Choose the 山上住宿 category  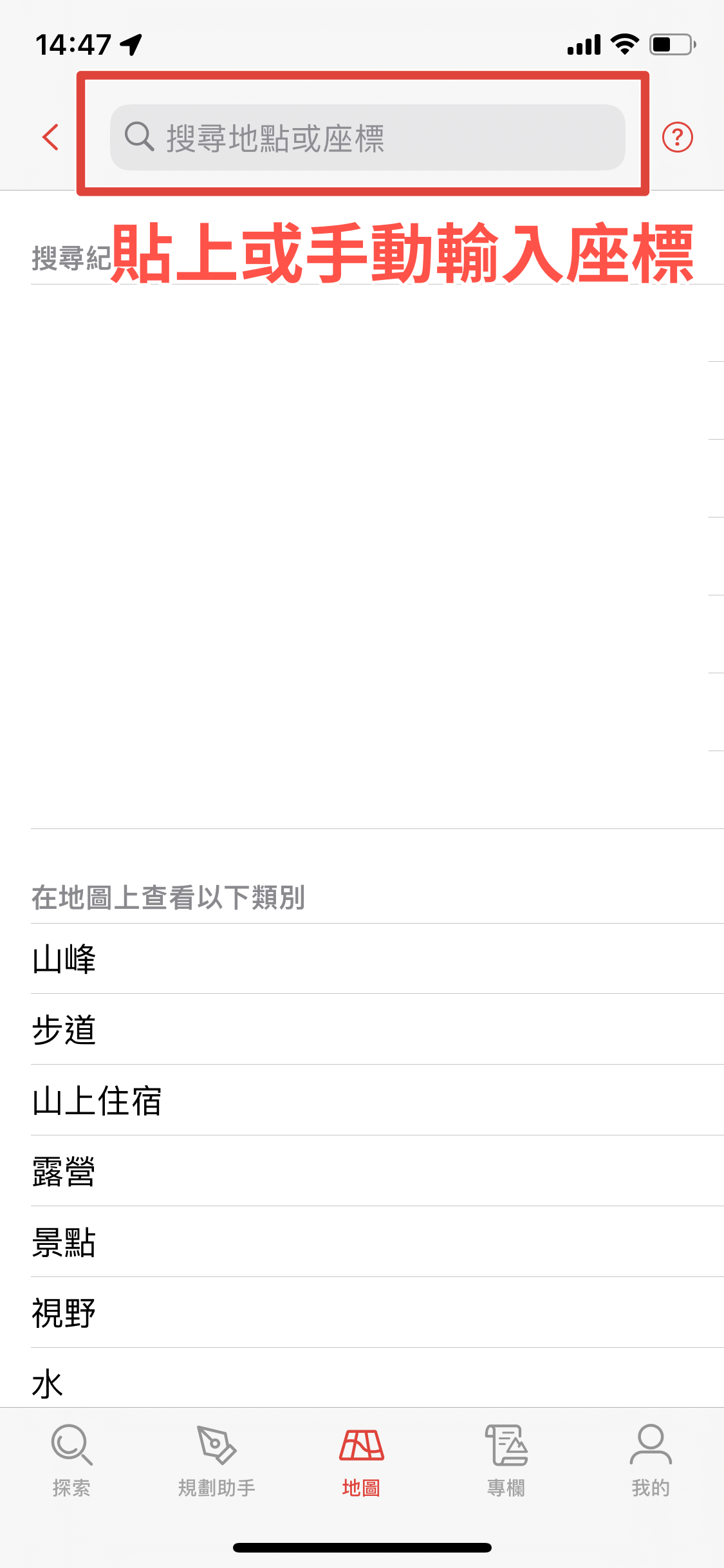[x=377, y=1101]
